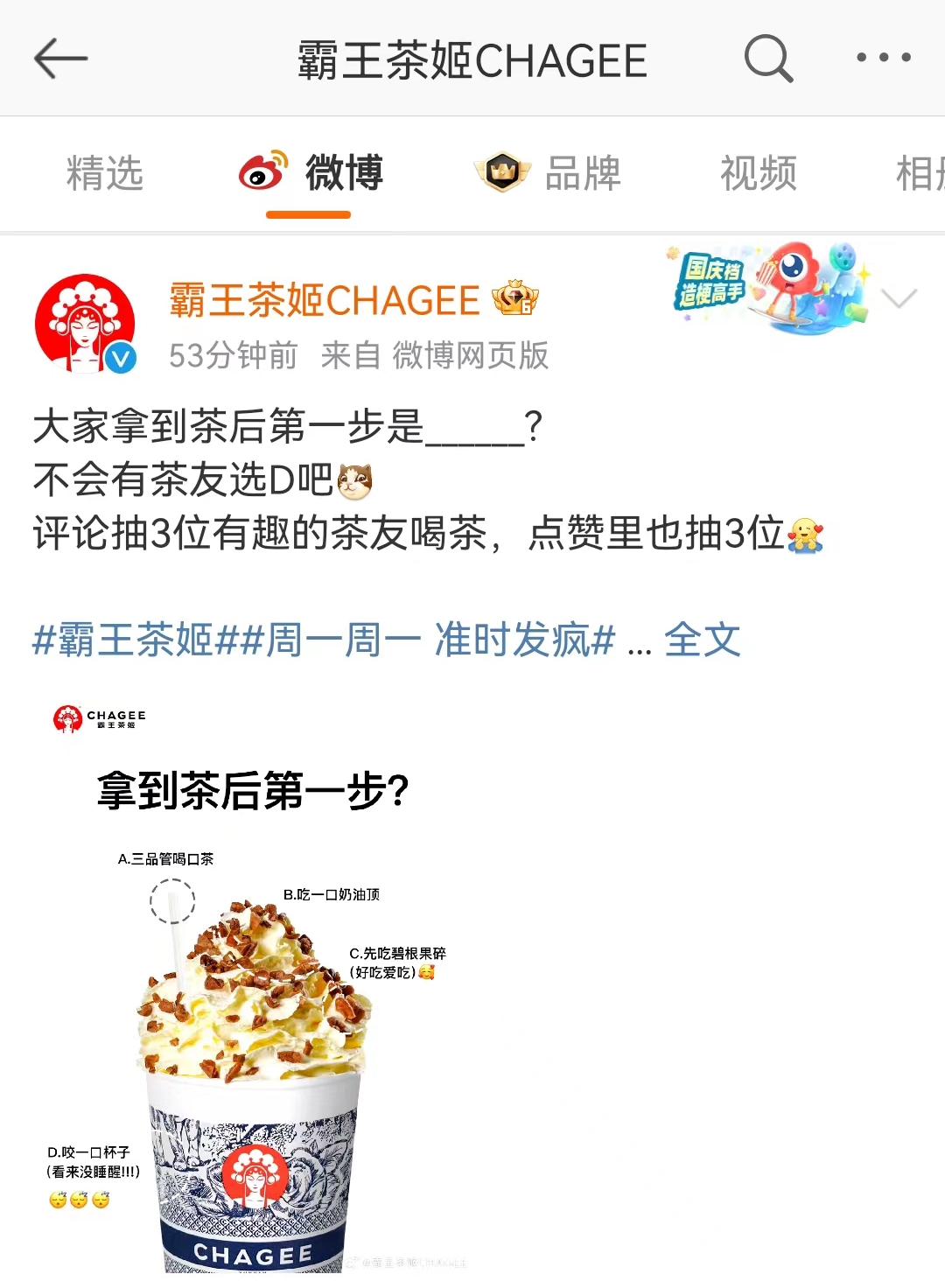Go back using the arrow icon
Viewport: 945px width, 1288px height.
[x=60, y=59]
